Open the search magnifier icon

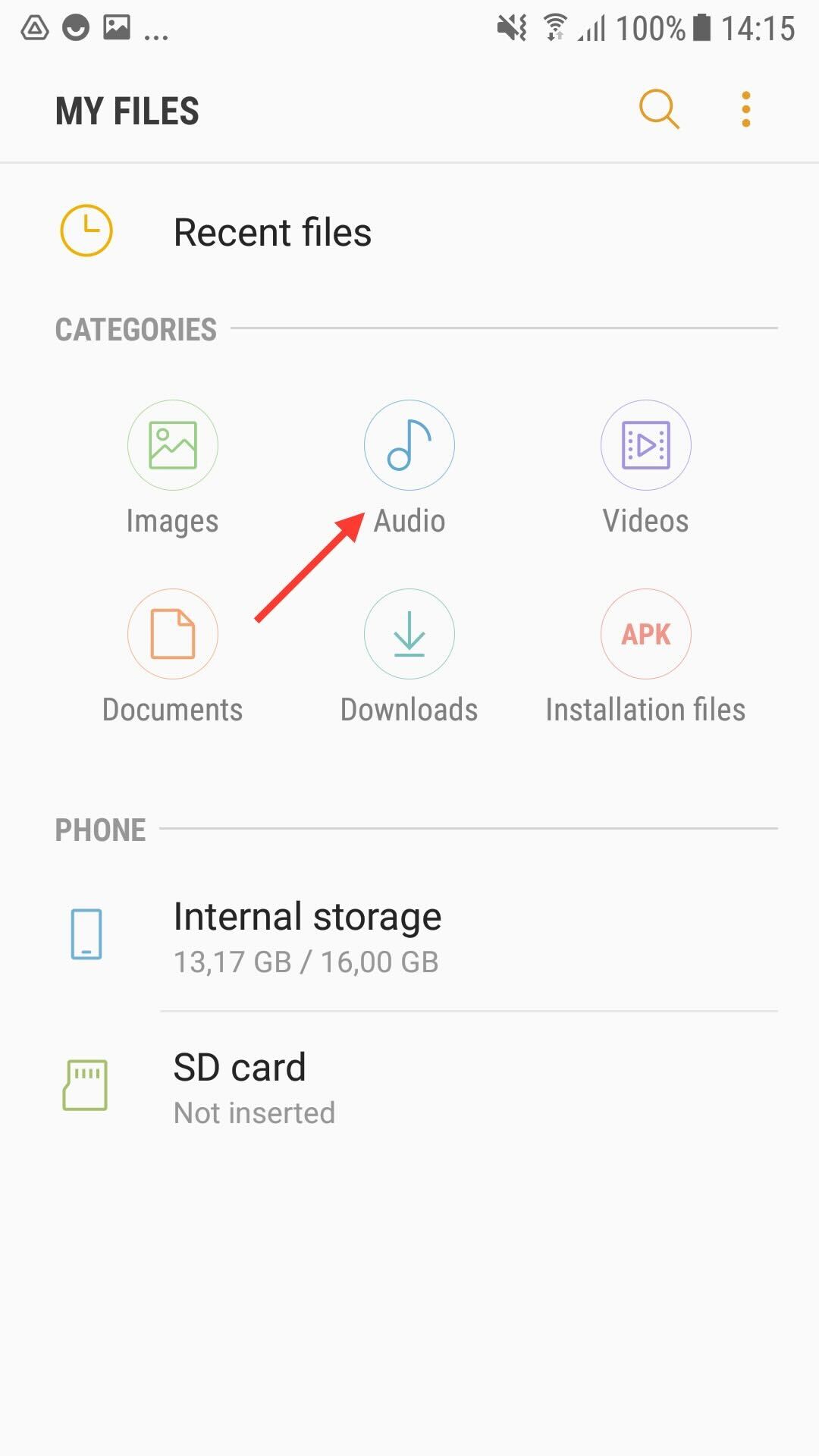coord(658,110)
